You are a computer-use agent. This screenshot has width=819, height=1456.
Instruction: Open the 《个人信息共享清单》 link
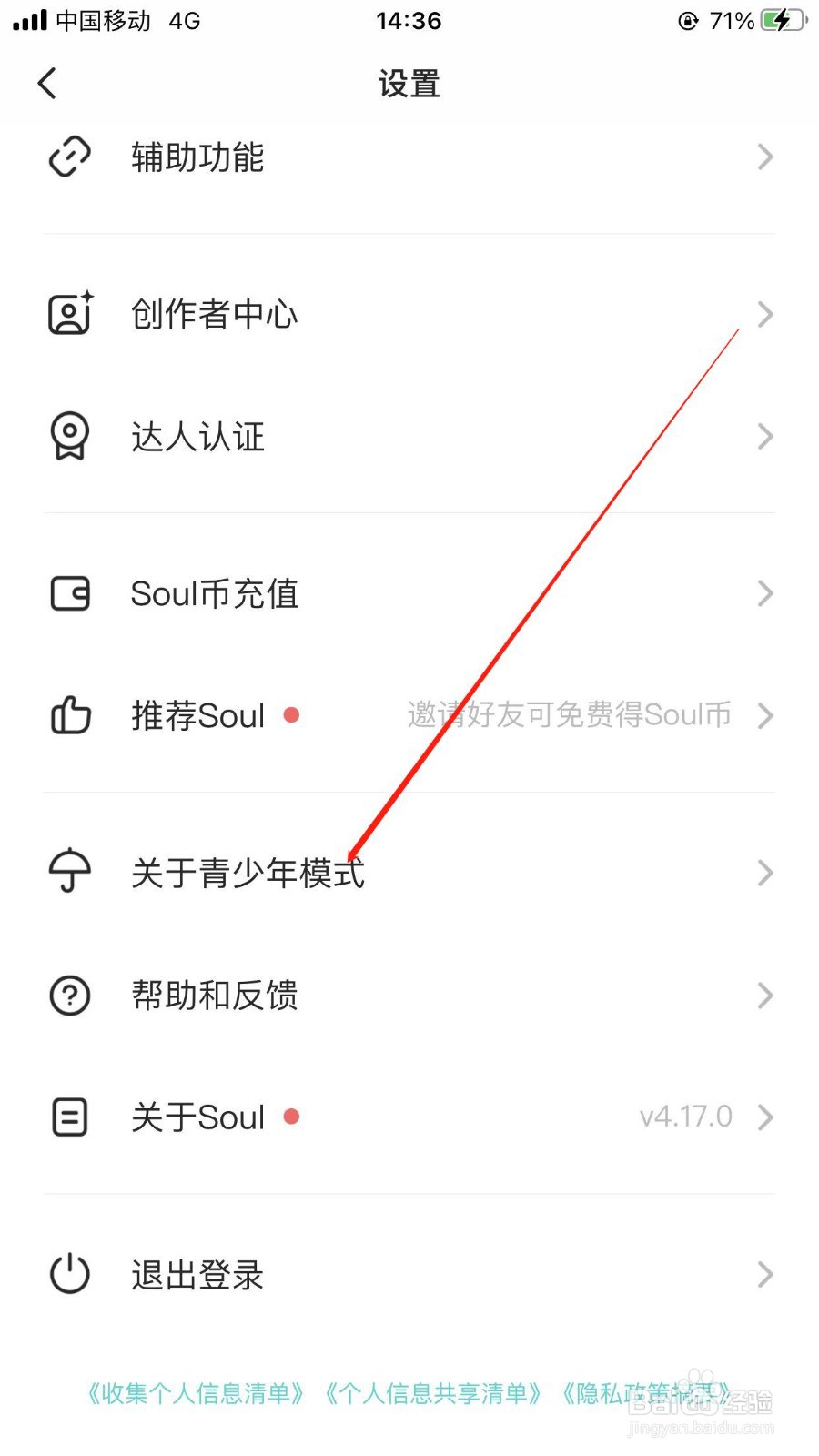coord(434,1392)
